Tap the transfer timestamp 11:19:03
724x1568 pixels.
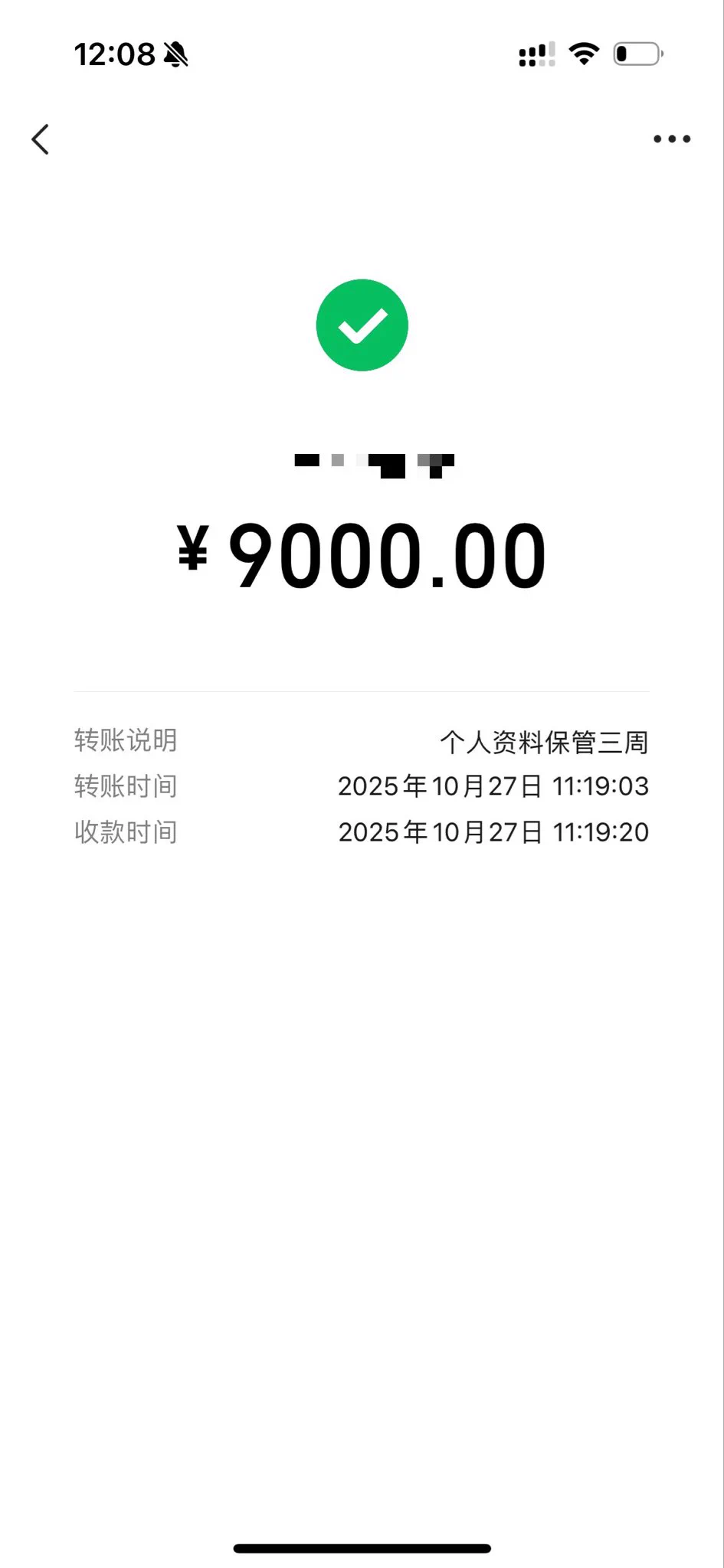[600, 786]
